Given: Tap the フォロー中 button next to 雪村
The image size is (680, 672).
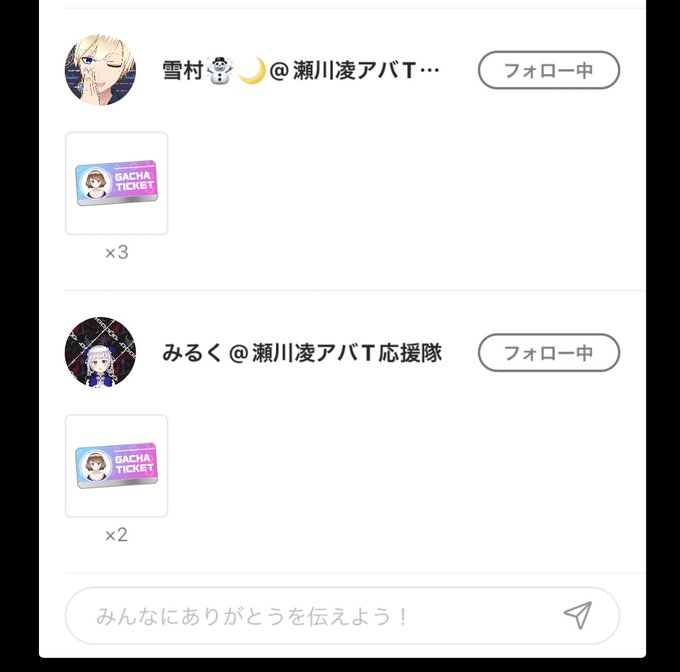Looking at the screenshot, I should click(x=549, y=70).
